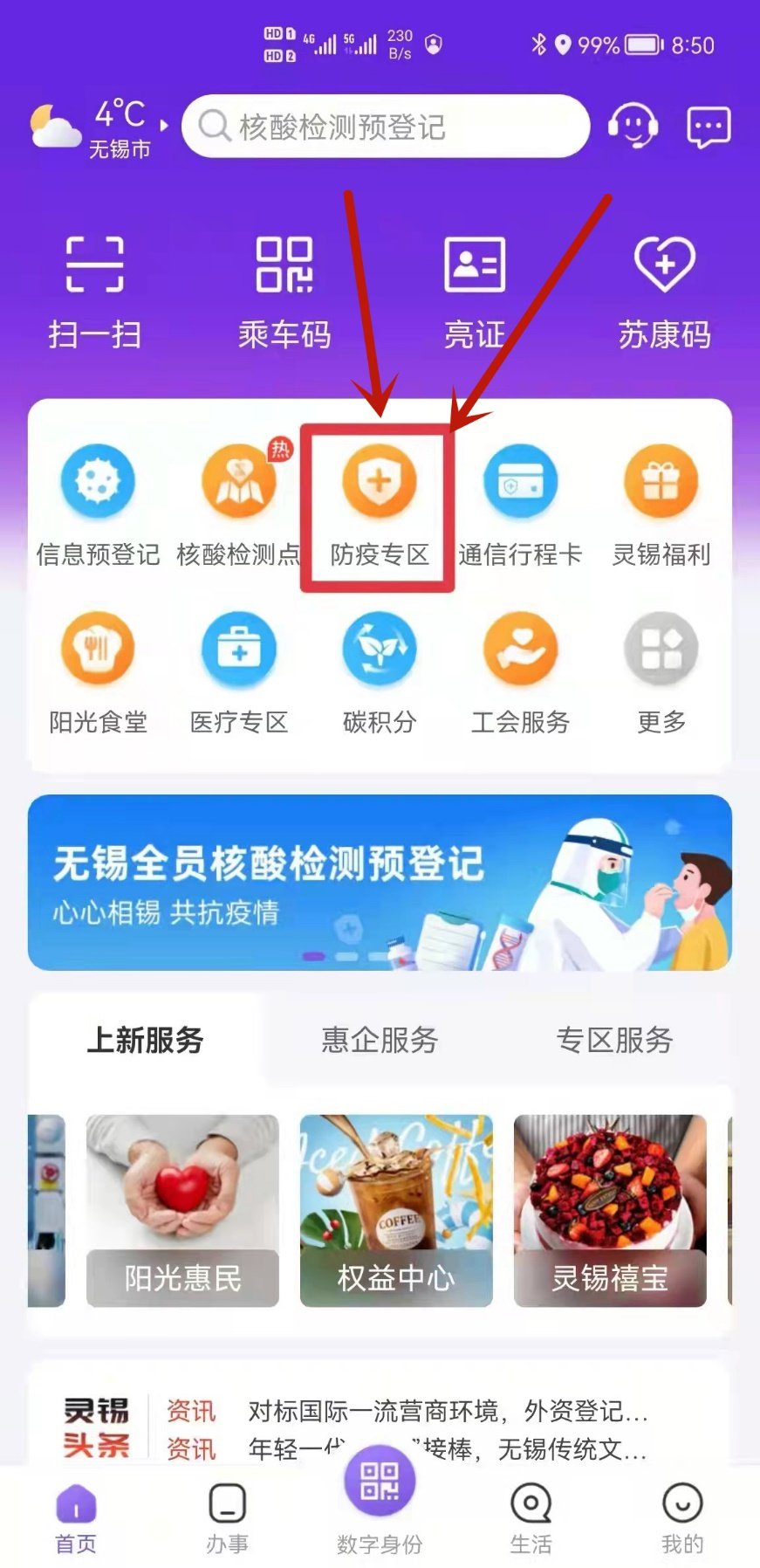Screen dimensions: 760x1568
Task: Switch to the 专区服务 tab
Action: (614, 1040)
